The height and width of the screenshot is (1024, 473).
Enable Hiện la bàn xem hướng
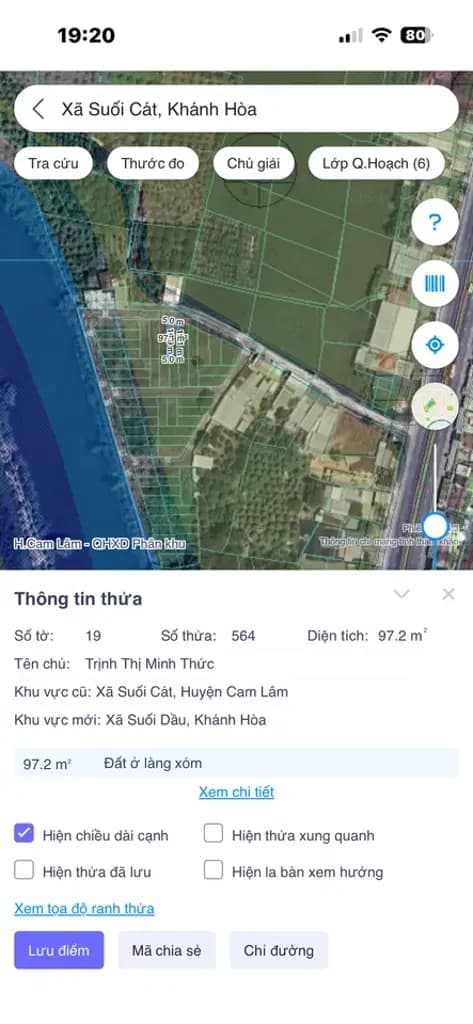(x=214, y=871)
